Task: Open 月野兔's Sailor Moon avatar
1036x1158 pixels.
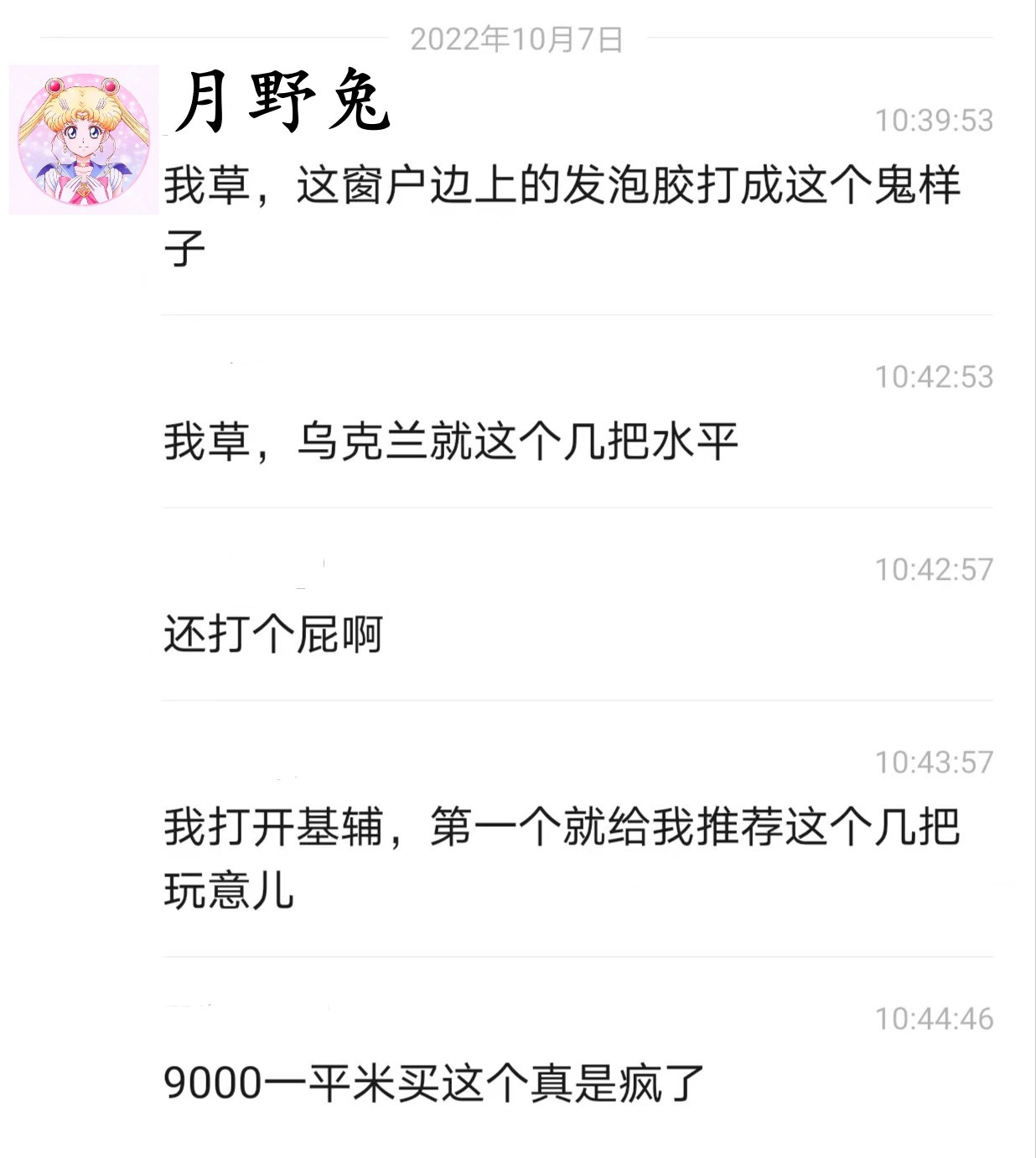Action: tap(83, 139)
